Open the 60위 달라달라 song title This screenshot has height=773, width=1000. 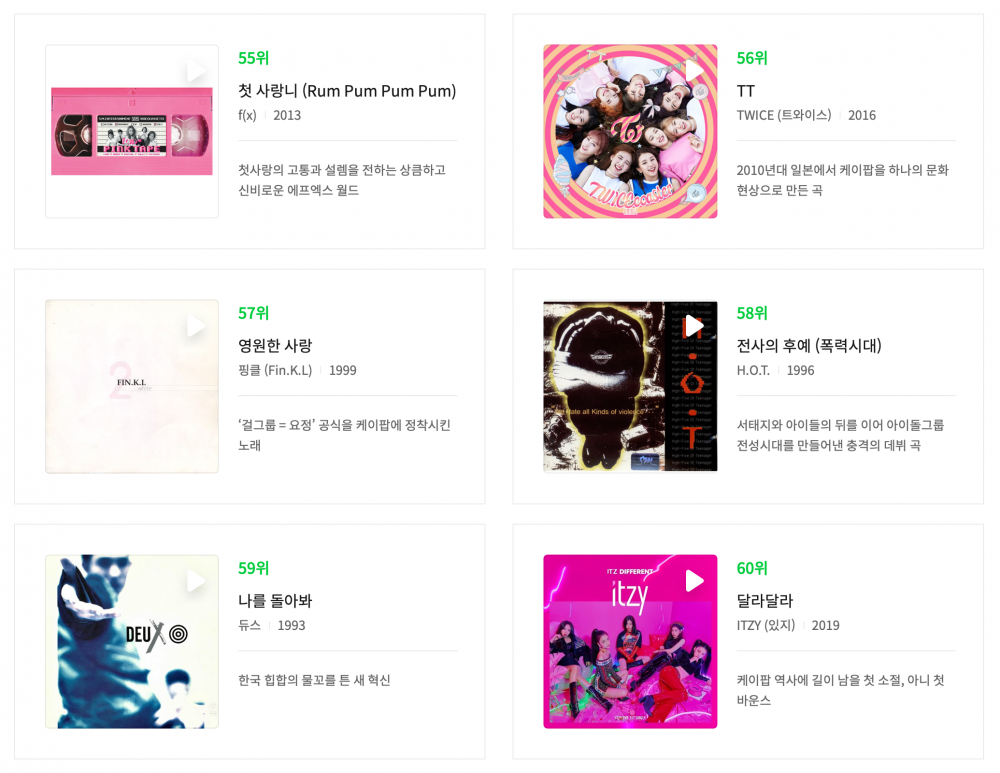point(764,601)
